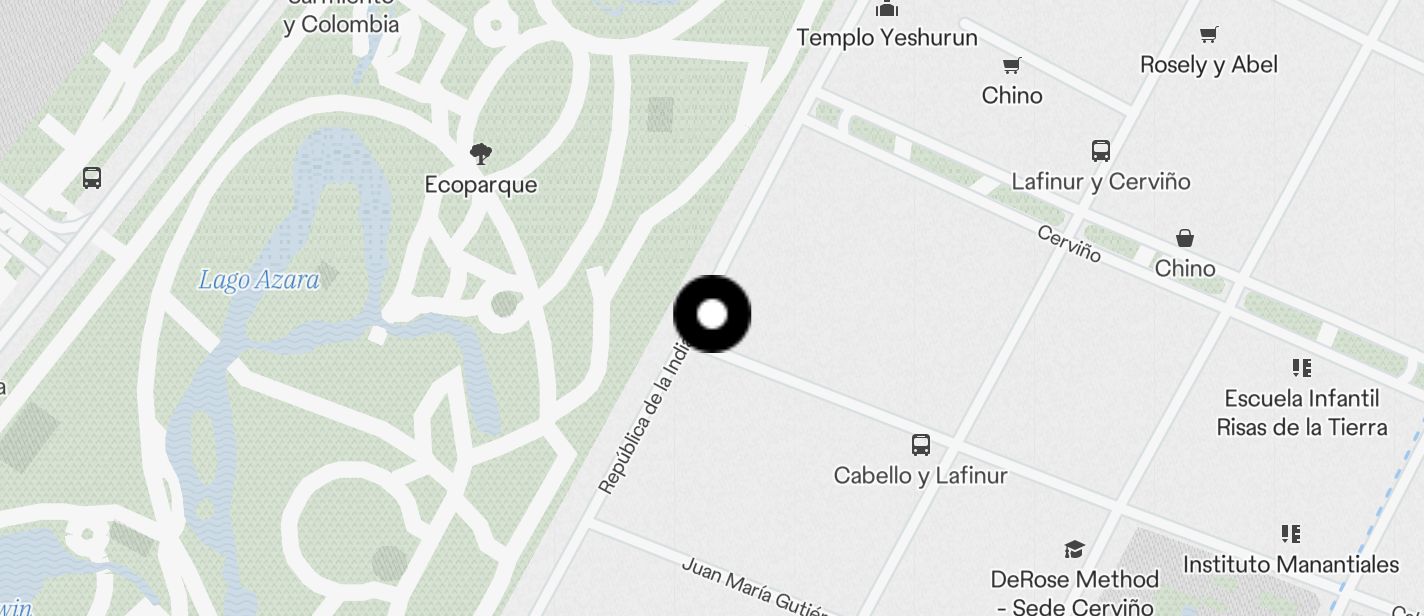Image resolution: width=1424 pixels, height=616 pixels.
Task: Tap the black location pin marker
Action: (x=712, y=314)
